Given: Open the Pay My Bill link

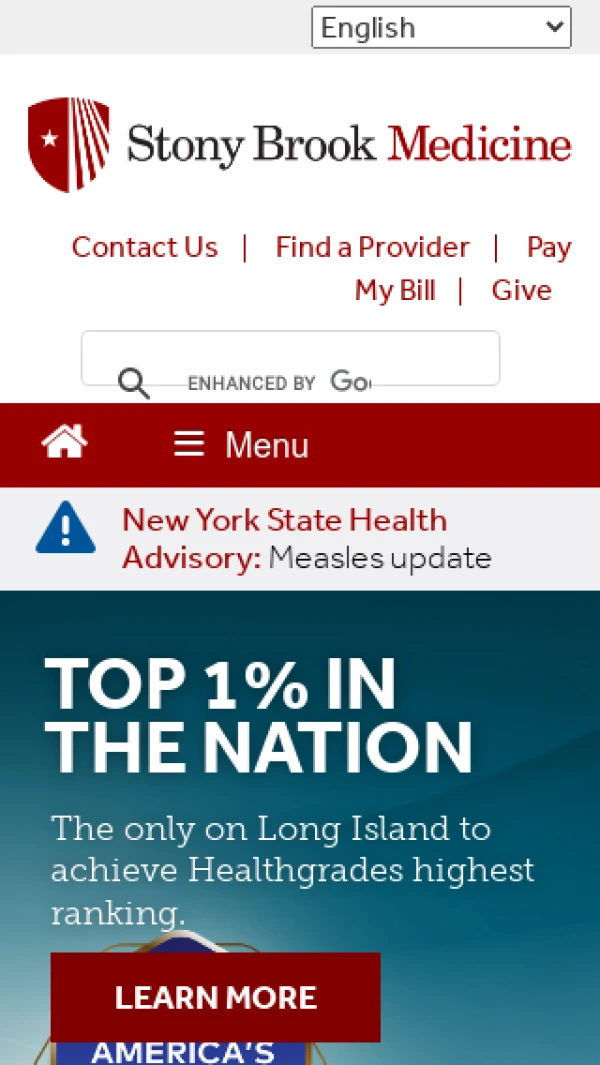Looking at the screenshot, I should tap(395, 290).
